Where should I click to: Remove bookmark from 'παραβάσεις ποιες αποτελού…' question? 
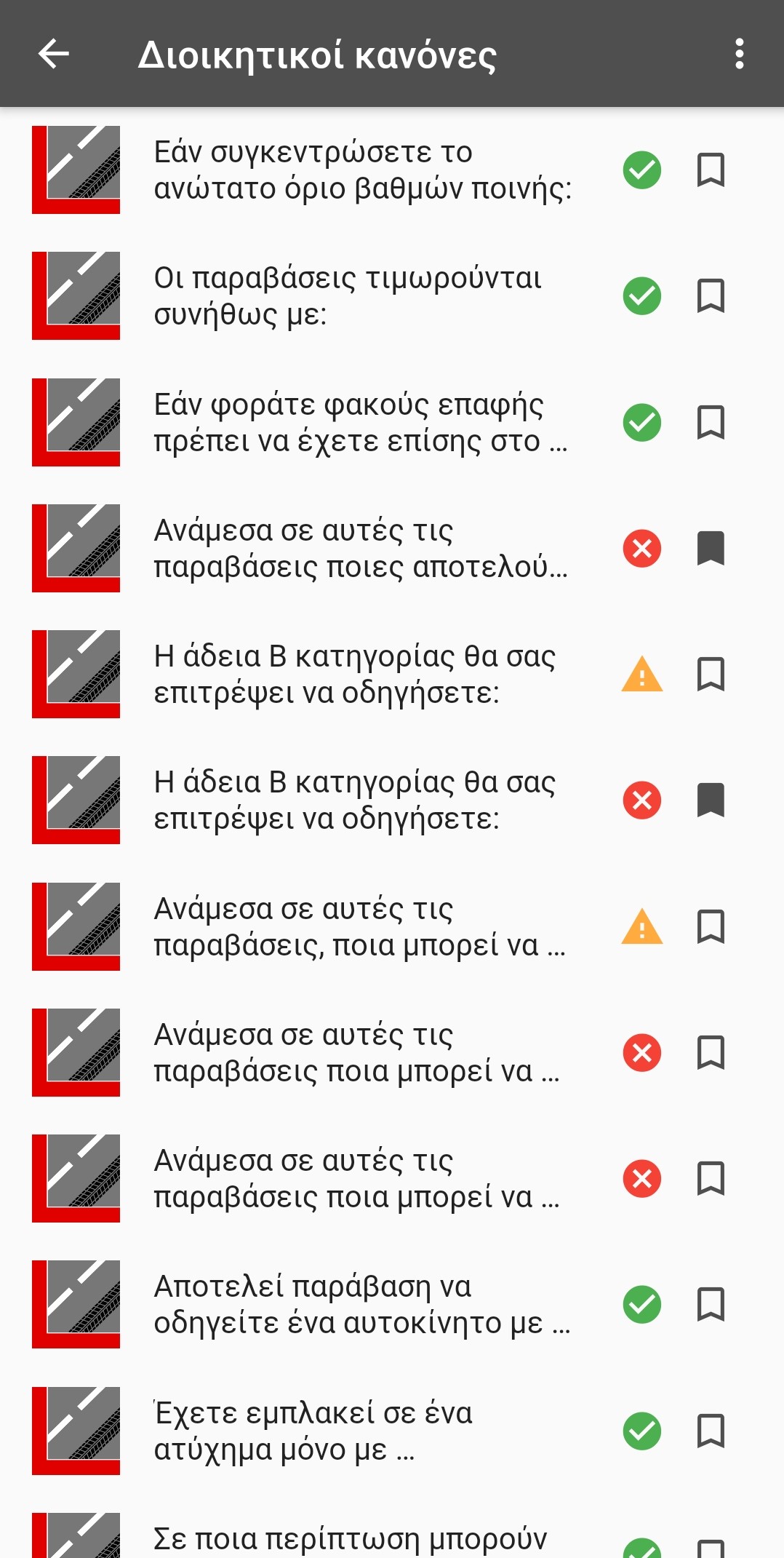711,548
